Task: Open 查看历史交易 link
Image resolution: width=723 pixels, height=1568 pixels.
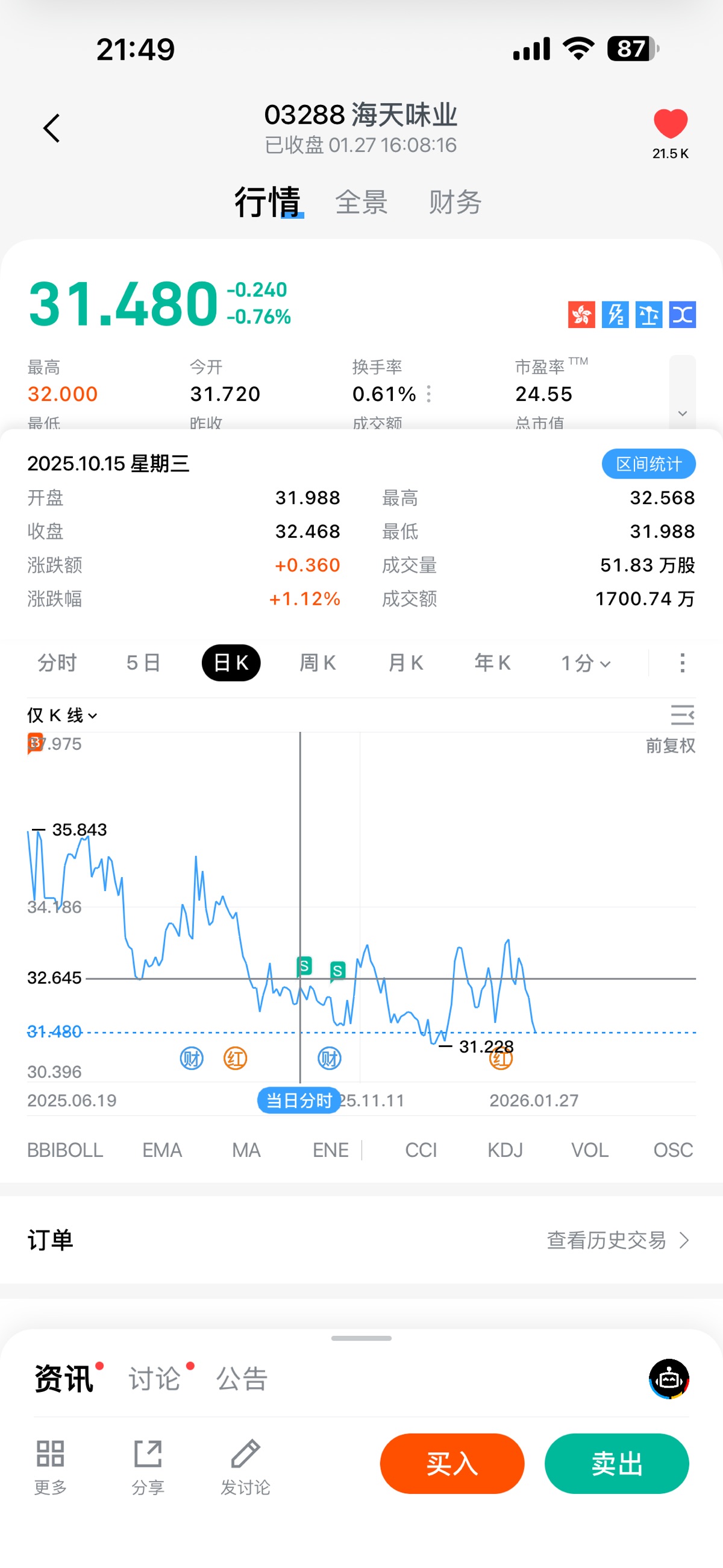Action: click(617, 1240)
